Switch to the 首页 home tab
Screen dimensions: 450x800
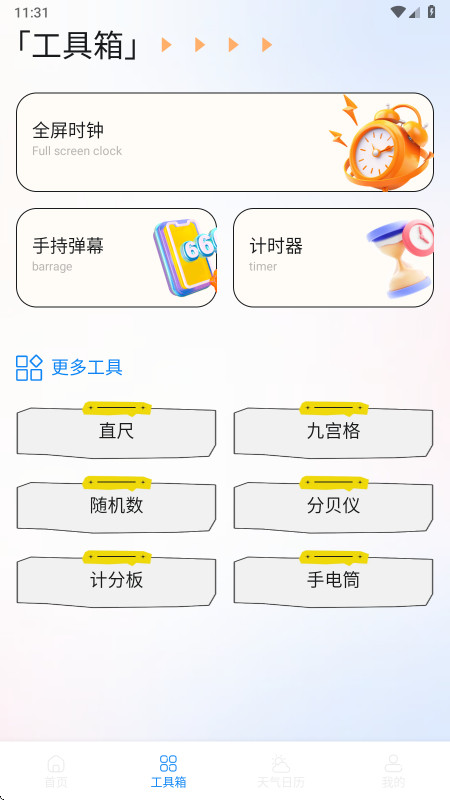56,771
